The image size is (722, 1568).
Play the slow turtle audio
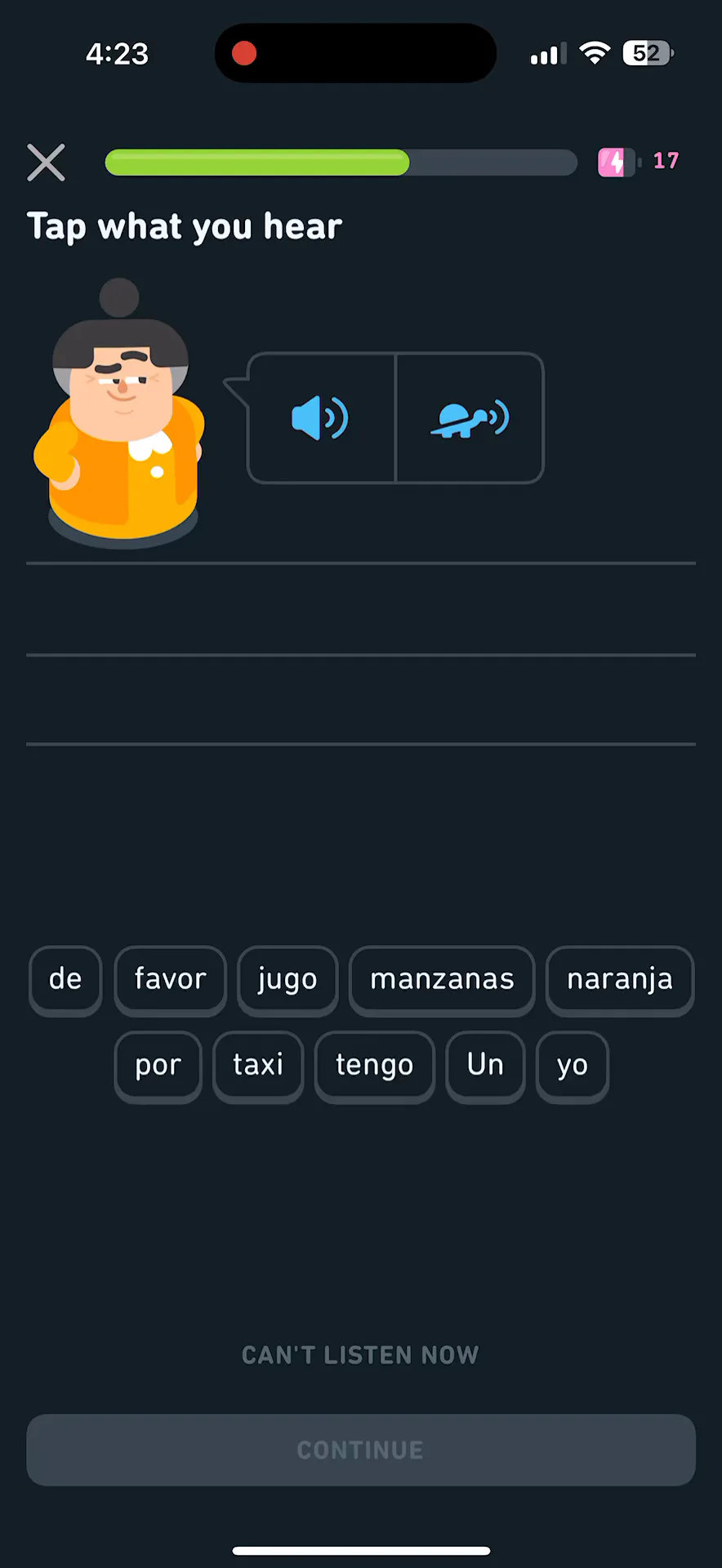pos(470,418)
